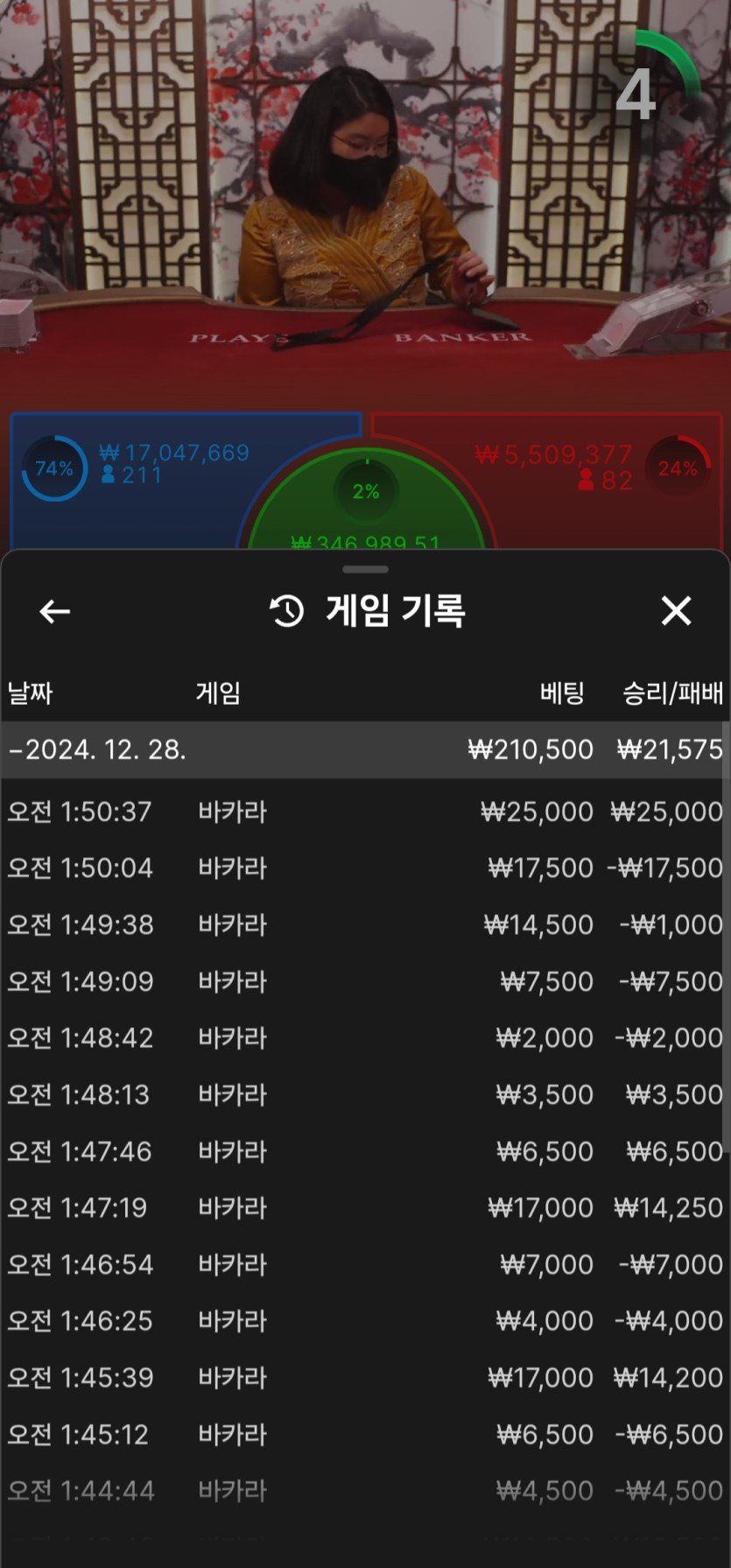Open the 오전 1:48:13 바카라 record
This screenshot has height=1568, width=731.
[x=364, y=1094]
